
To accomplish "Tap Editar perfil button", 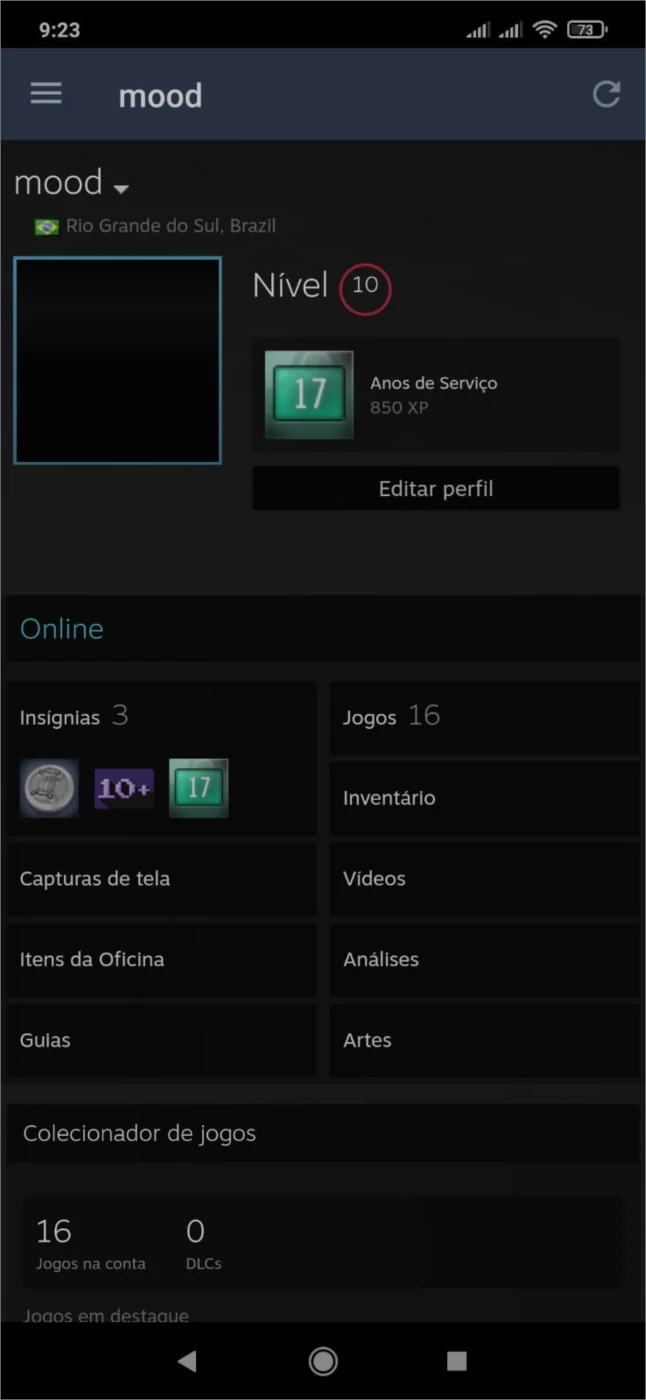I will pyautogui.click(x=436, y=489).
